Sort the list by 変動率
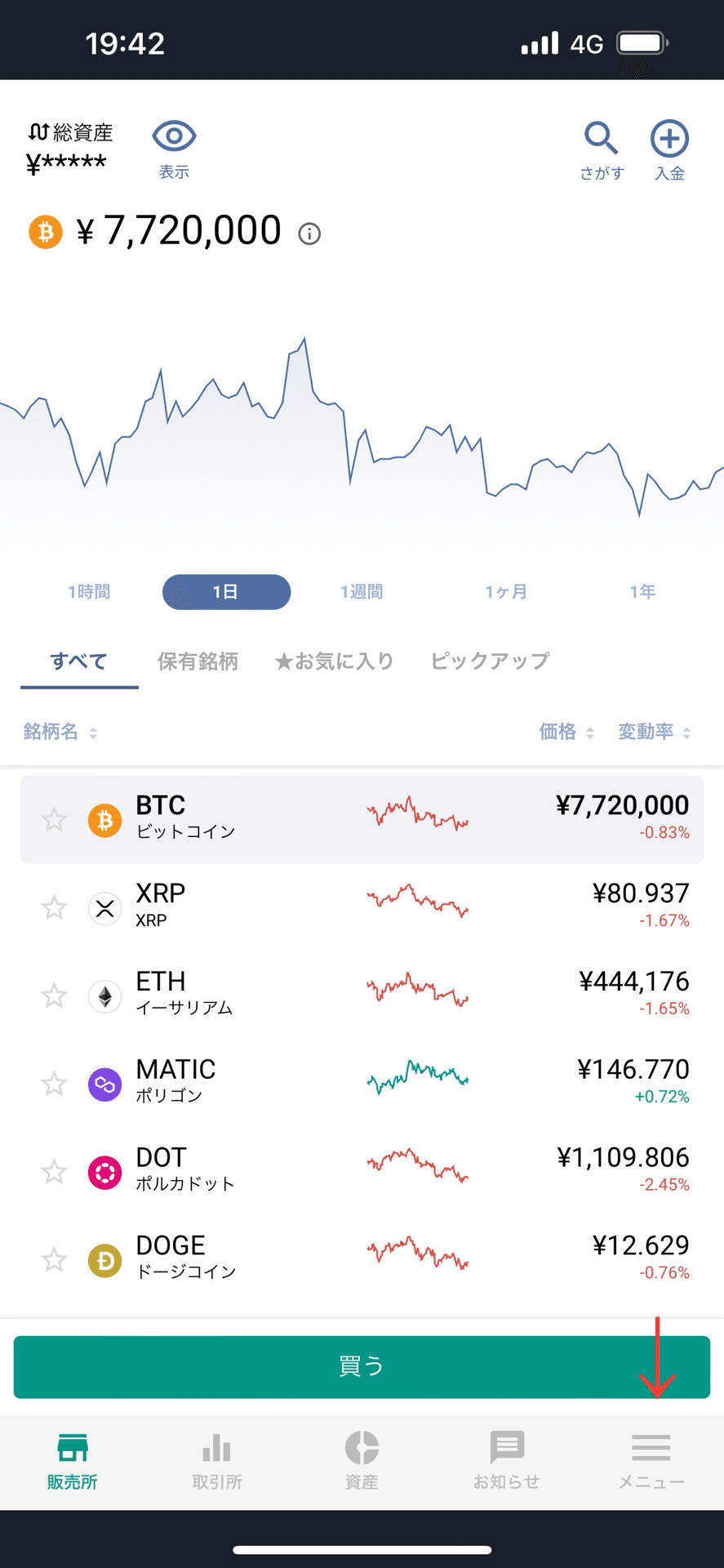The width and height of the screenshot is (724, 1568). pos(655,732)
